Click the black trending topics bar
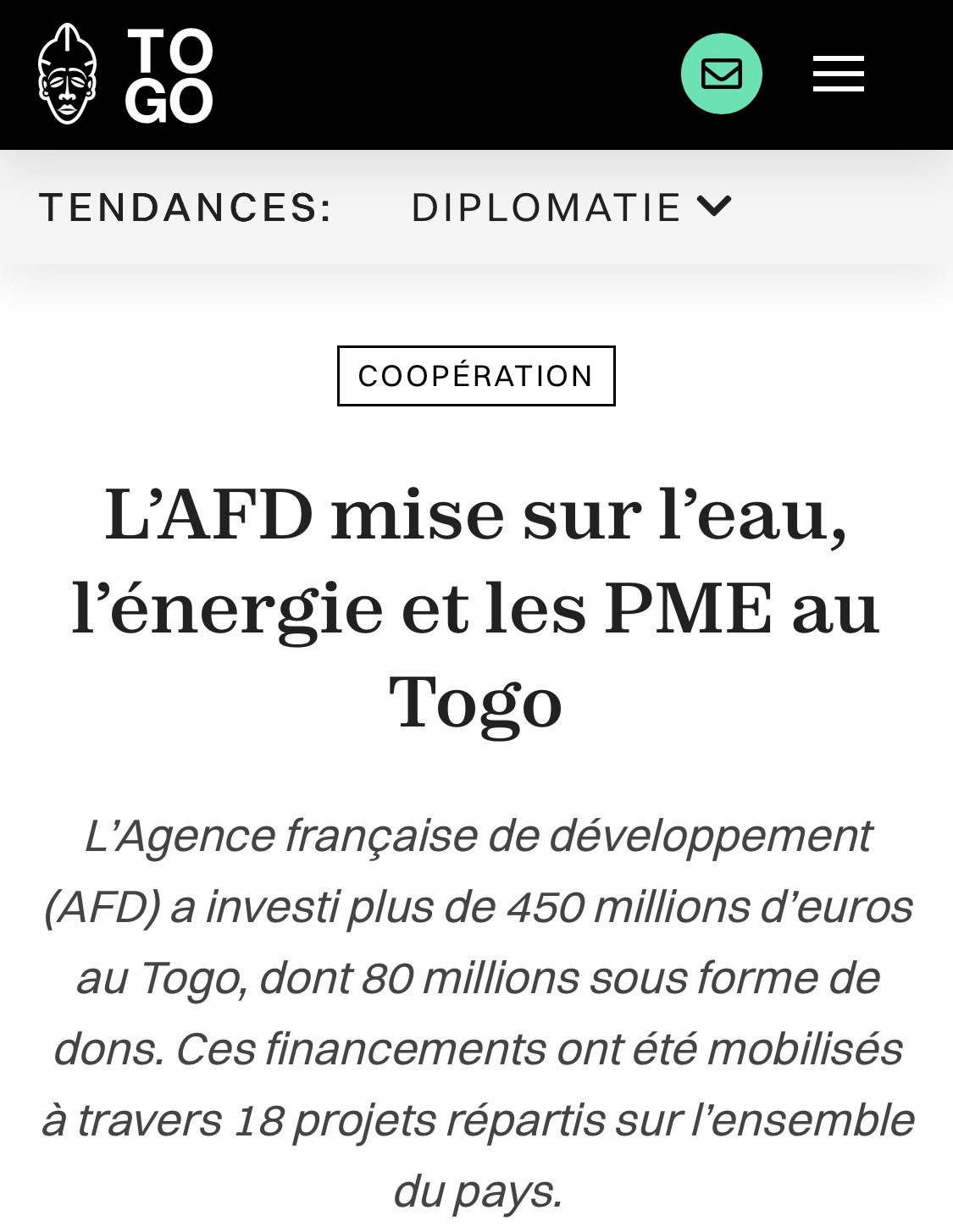 pyautogui.click(x=476, y=207)
